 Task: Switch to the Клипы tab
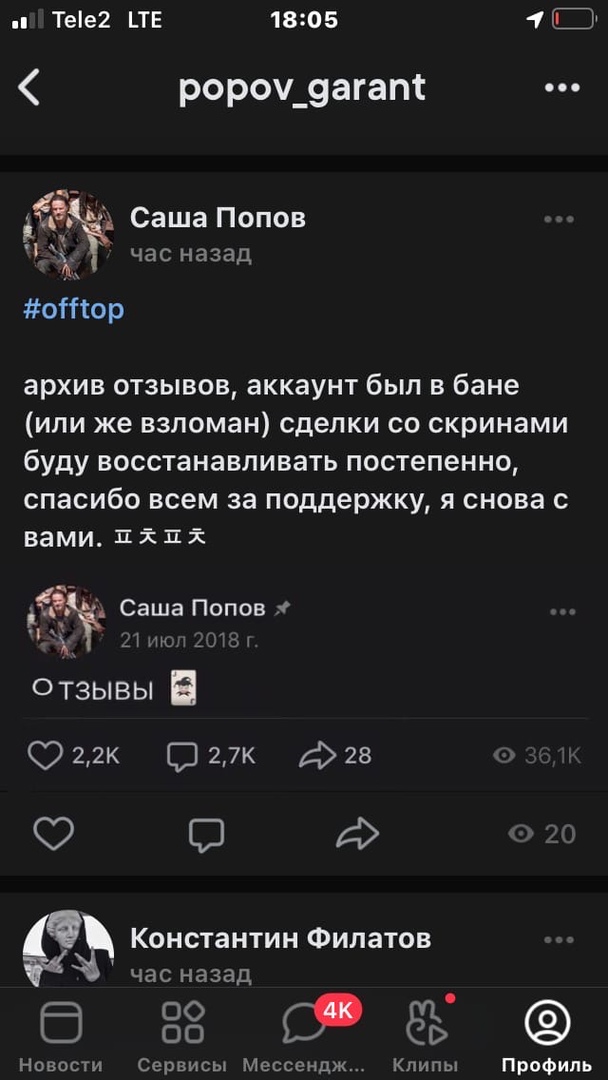tap(425, 1035)
